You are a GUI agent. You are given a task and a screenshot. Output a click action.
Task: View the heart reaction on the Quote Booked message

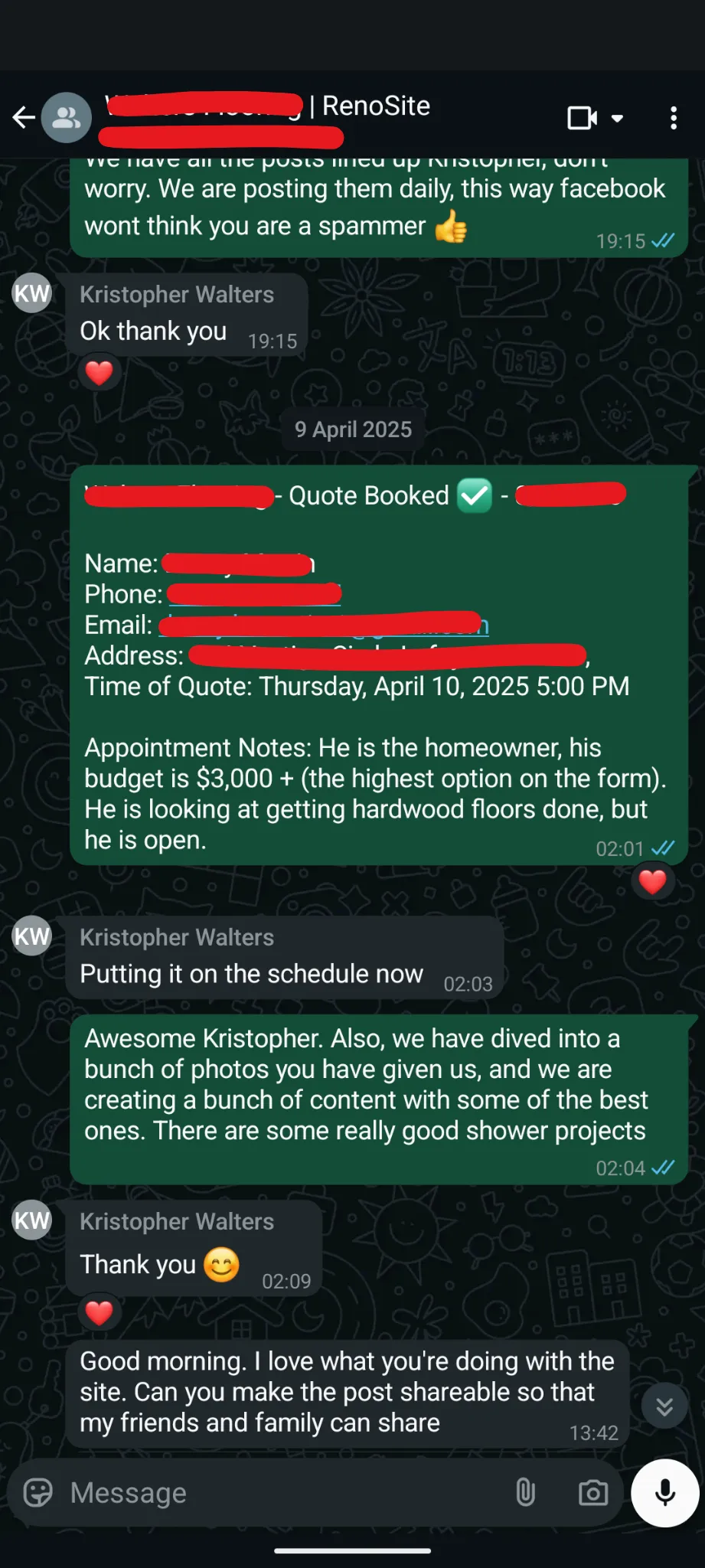[652, 881]
